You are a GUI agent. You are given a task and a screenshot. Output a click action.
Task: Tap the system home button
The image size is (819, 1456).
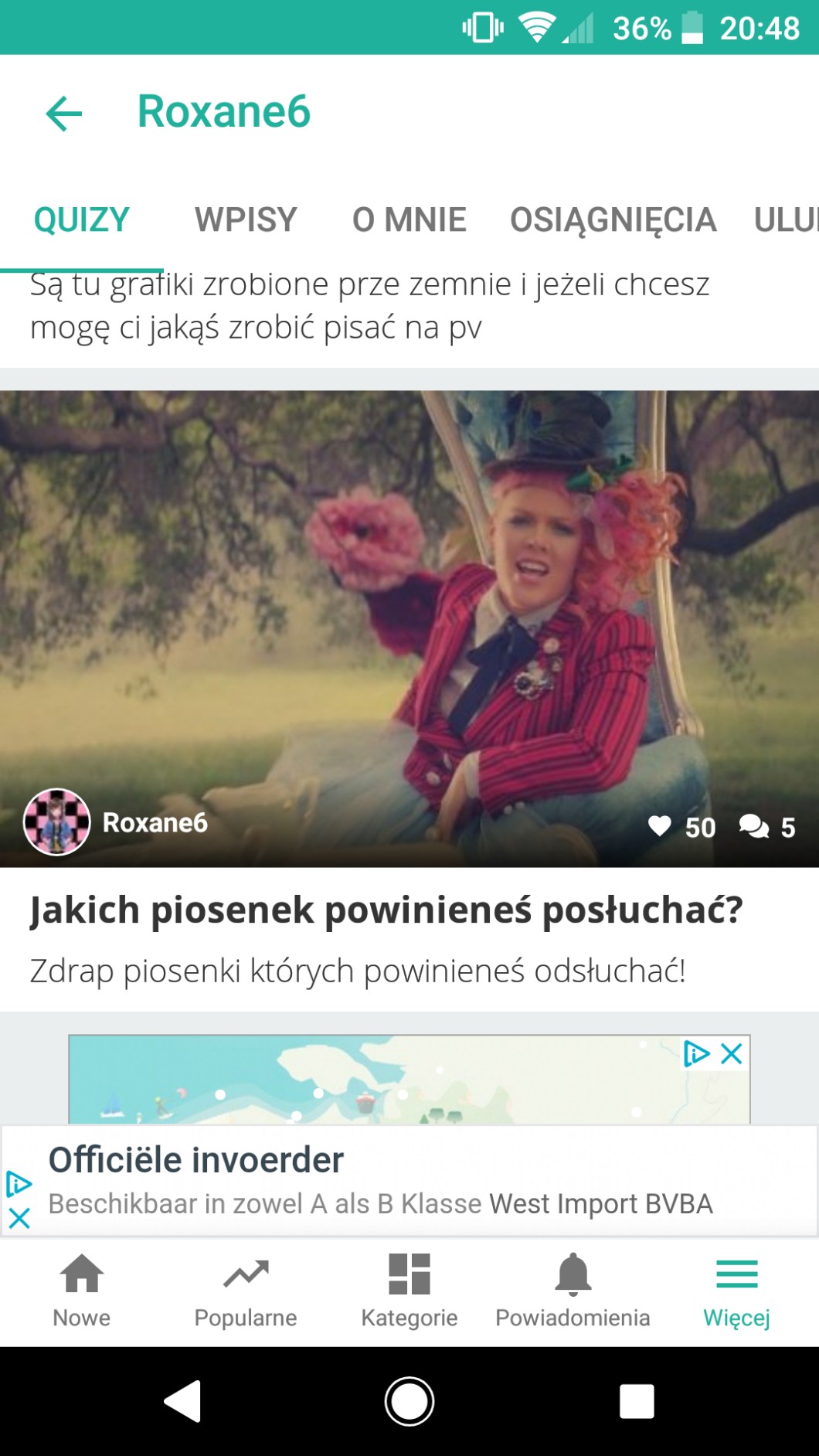pyautogui.click(x=409, y=1401)
